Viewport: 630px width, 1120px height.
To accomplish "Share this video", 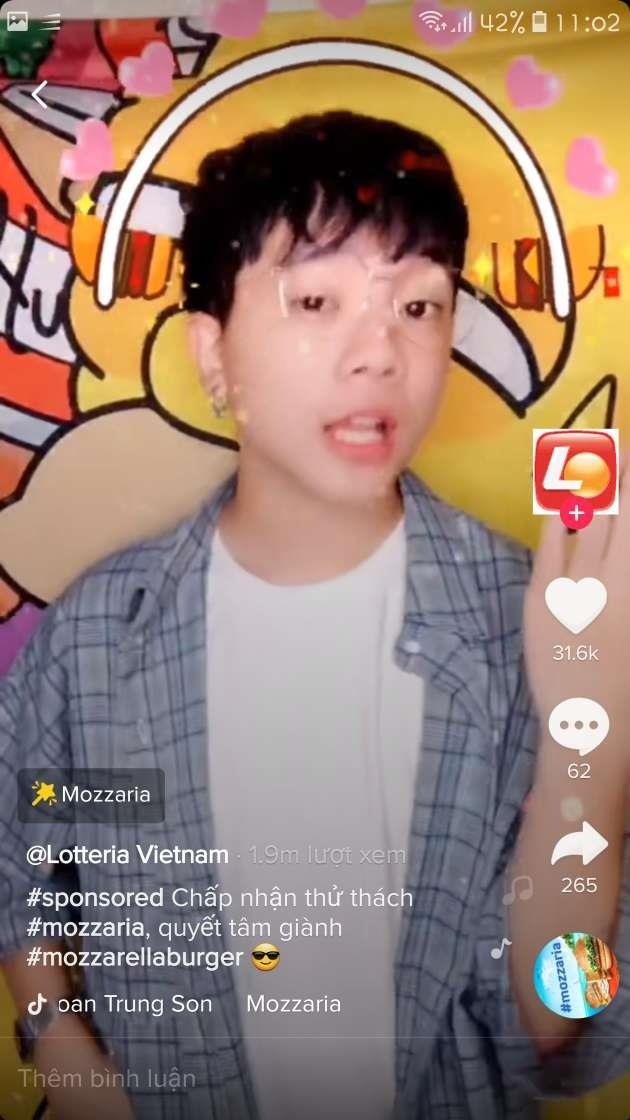I will pyautogui.click(x=579, y=845).
